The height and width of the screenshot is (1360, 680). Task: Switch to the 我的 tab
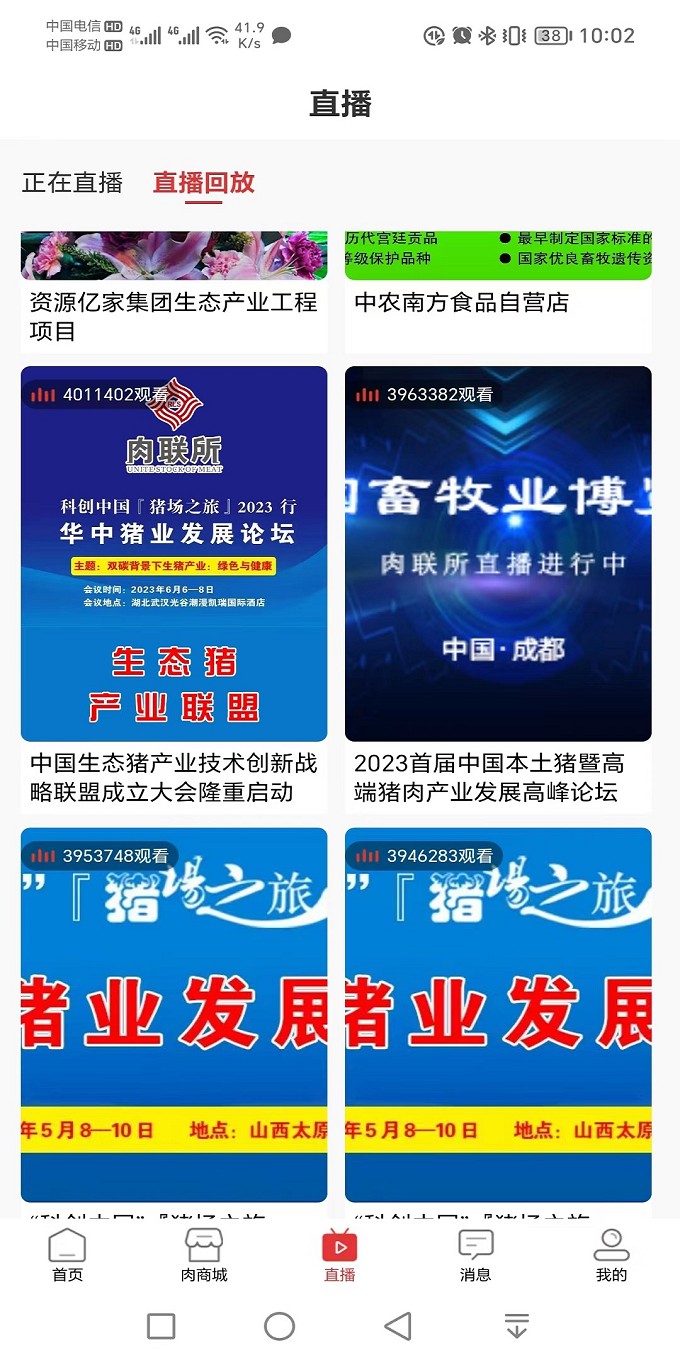click(x=611, y=1254)
